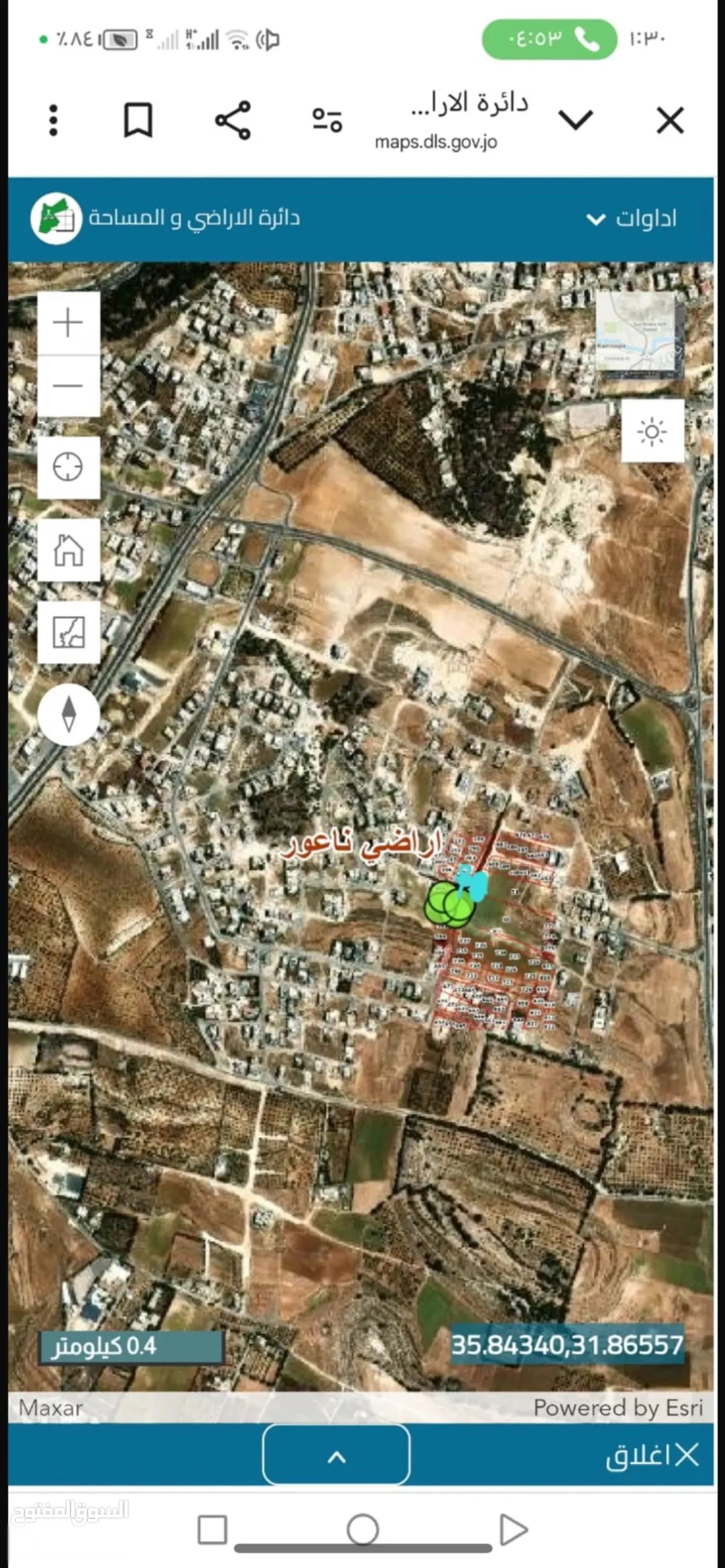Expand the page title dropdown chevron

[x=575, y=121]
